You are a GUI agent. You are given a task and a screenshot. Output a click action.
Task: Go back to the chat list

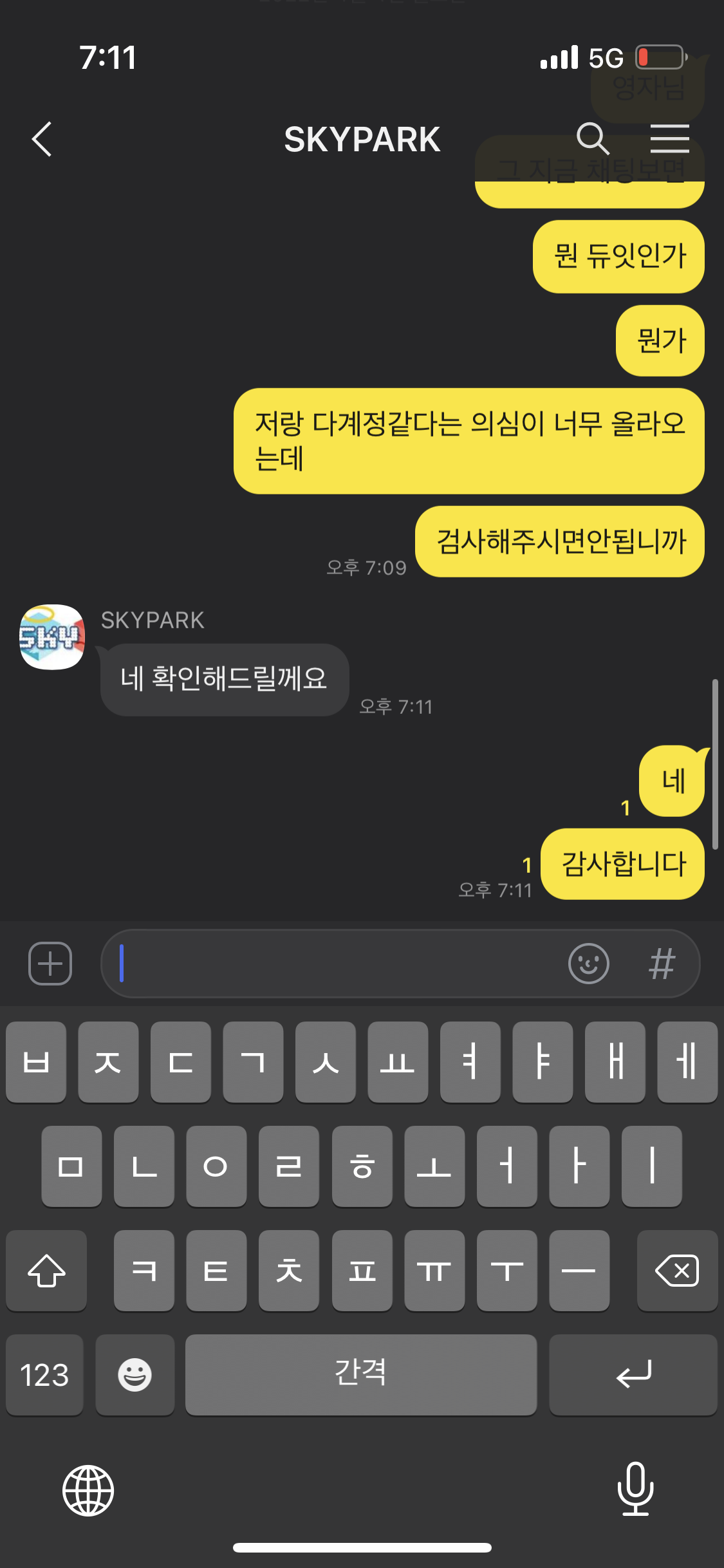point(42,139)
